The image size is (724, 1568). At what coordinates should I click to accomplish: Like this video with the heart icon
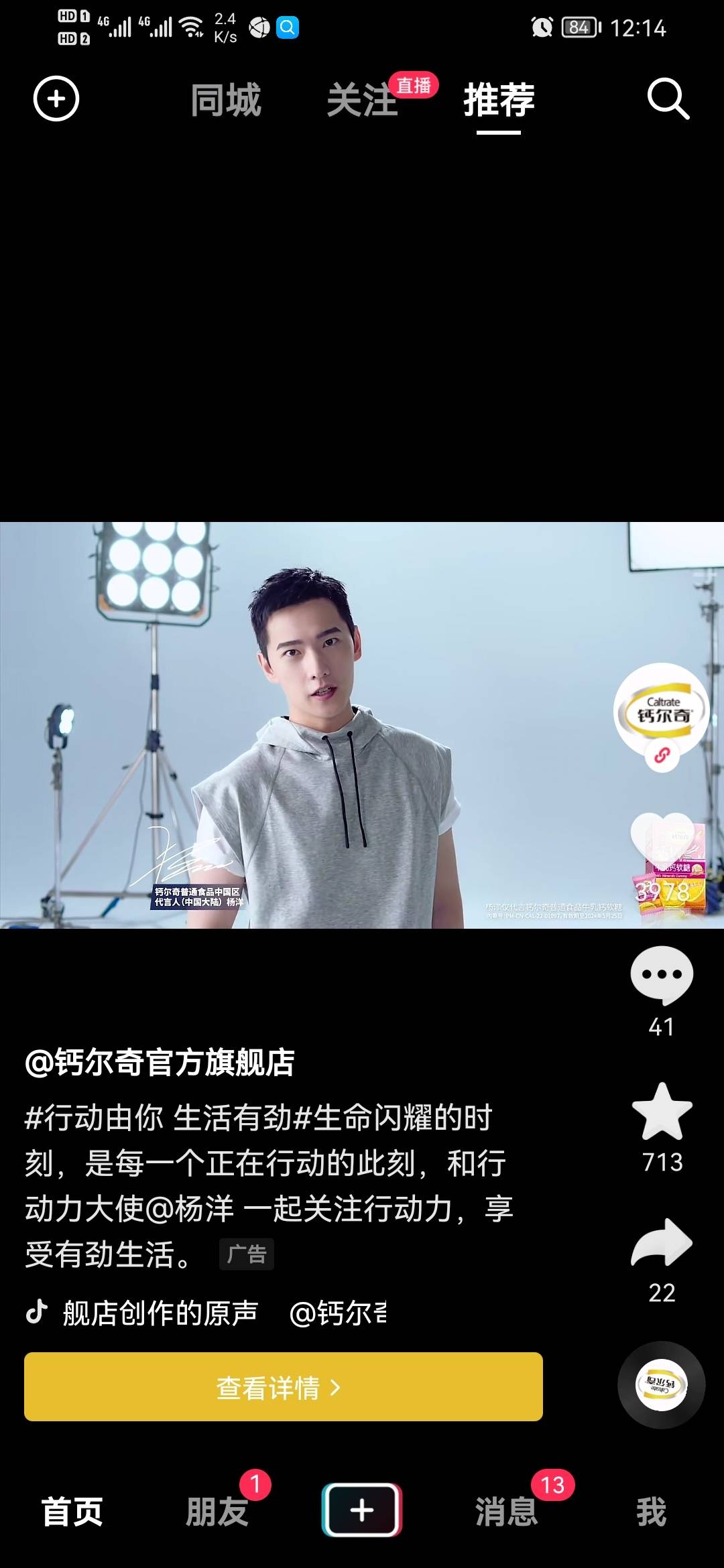[x=662, y=841]
